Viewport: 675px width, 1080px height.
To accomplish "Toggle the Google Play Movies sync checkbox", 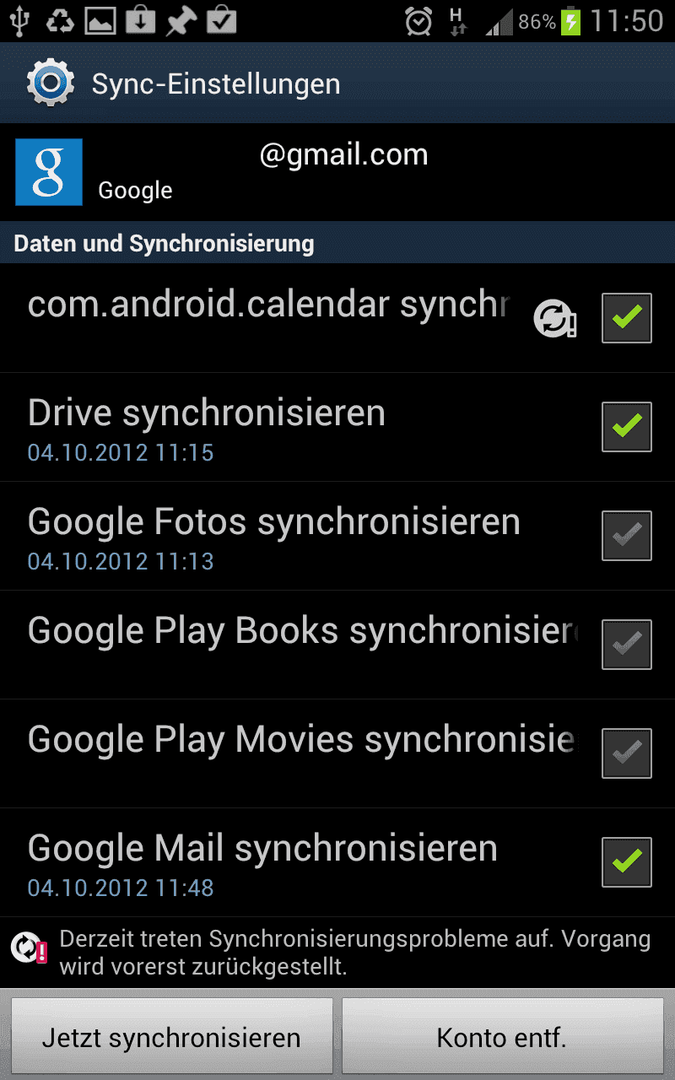I will [626, 753].
